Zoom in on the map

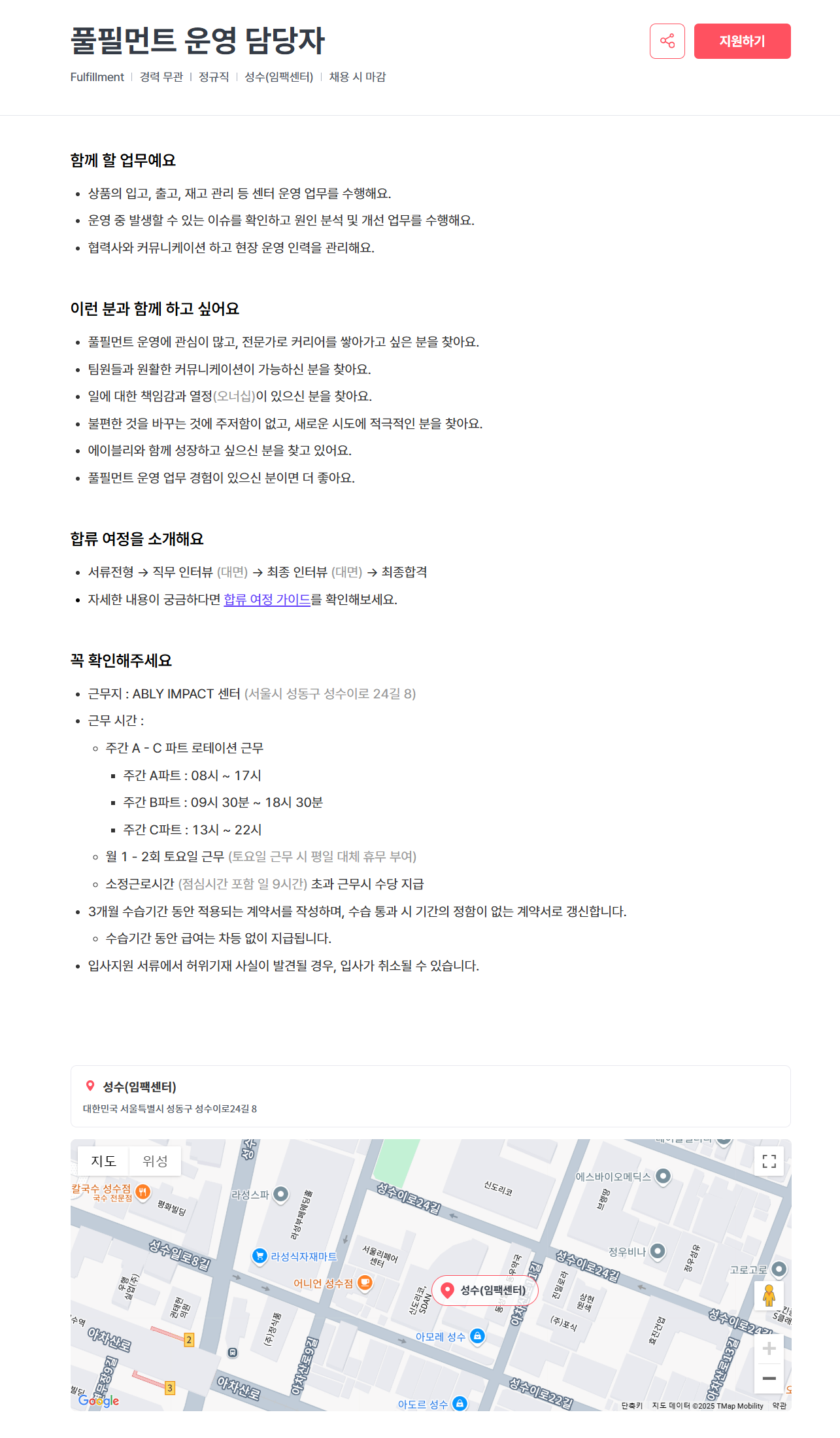[x=769, y=1348]
